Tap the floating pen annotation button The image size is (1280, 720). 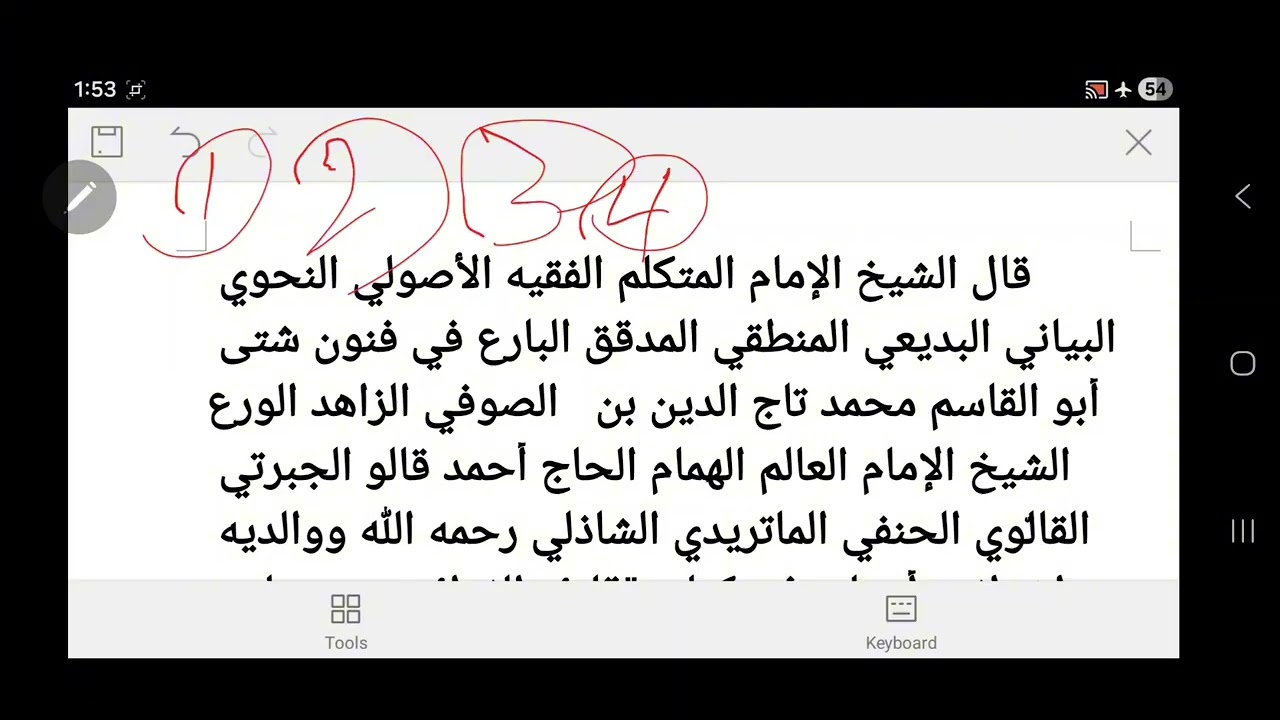[x=80, y=197]
